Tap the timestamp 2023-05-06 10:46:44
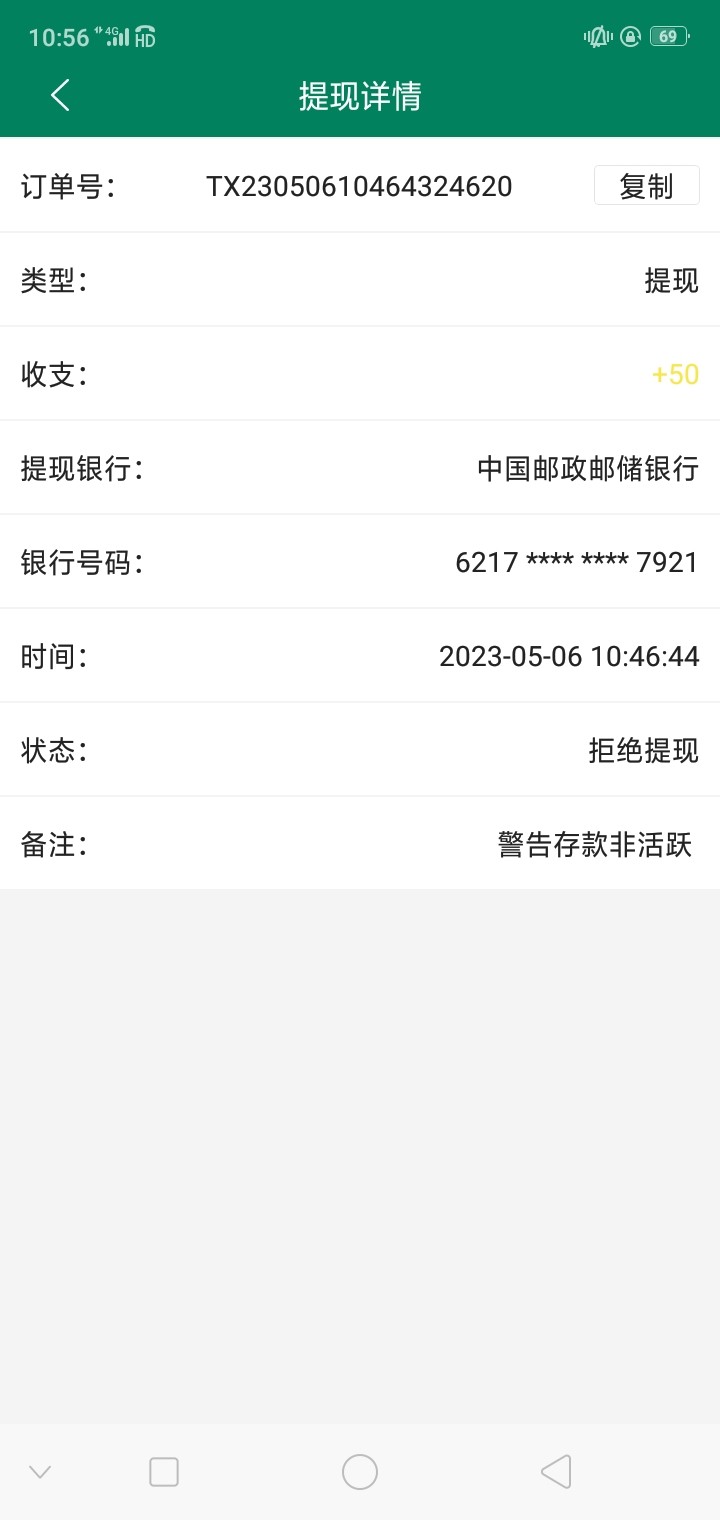The width and height of the screenshot is (720, 1520). [x=569, y=657]
